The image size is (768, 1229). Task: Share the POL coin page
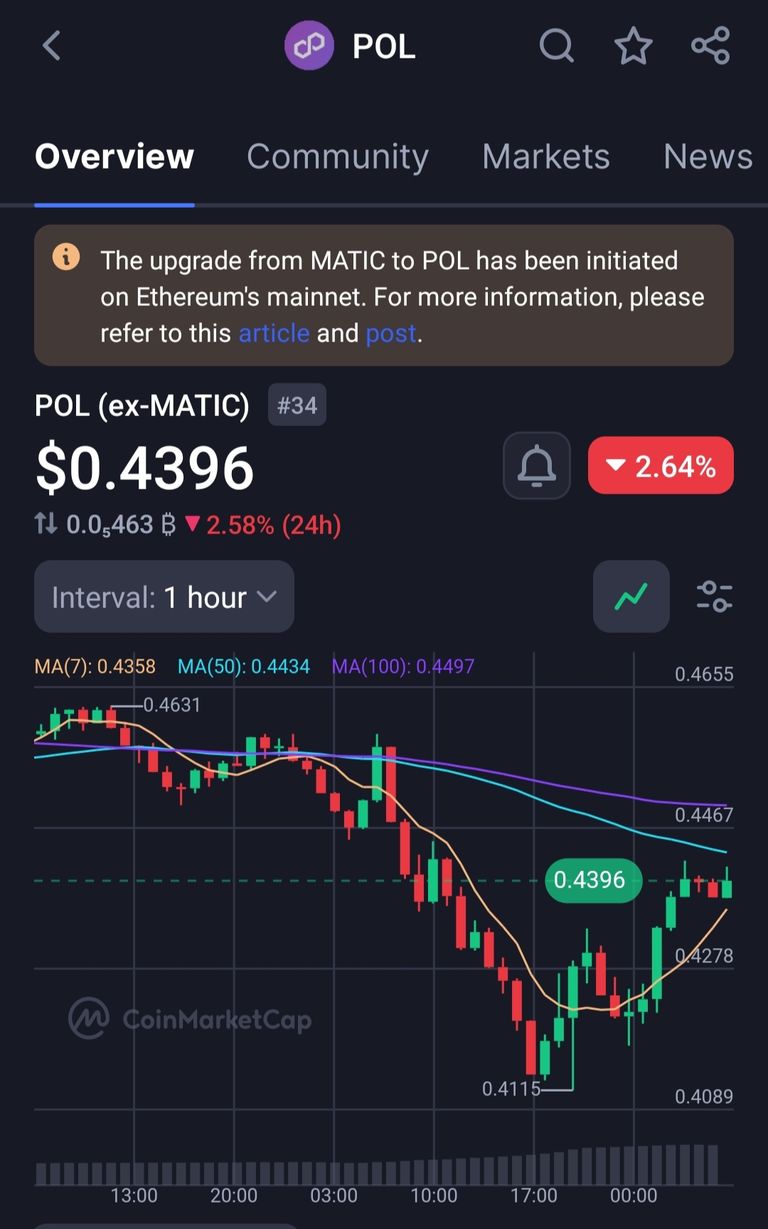[711, 46]
